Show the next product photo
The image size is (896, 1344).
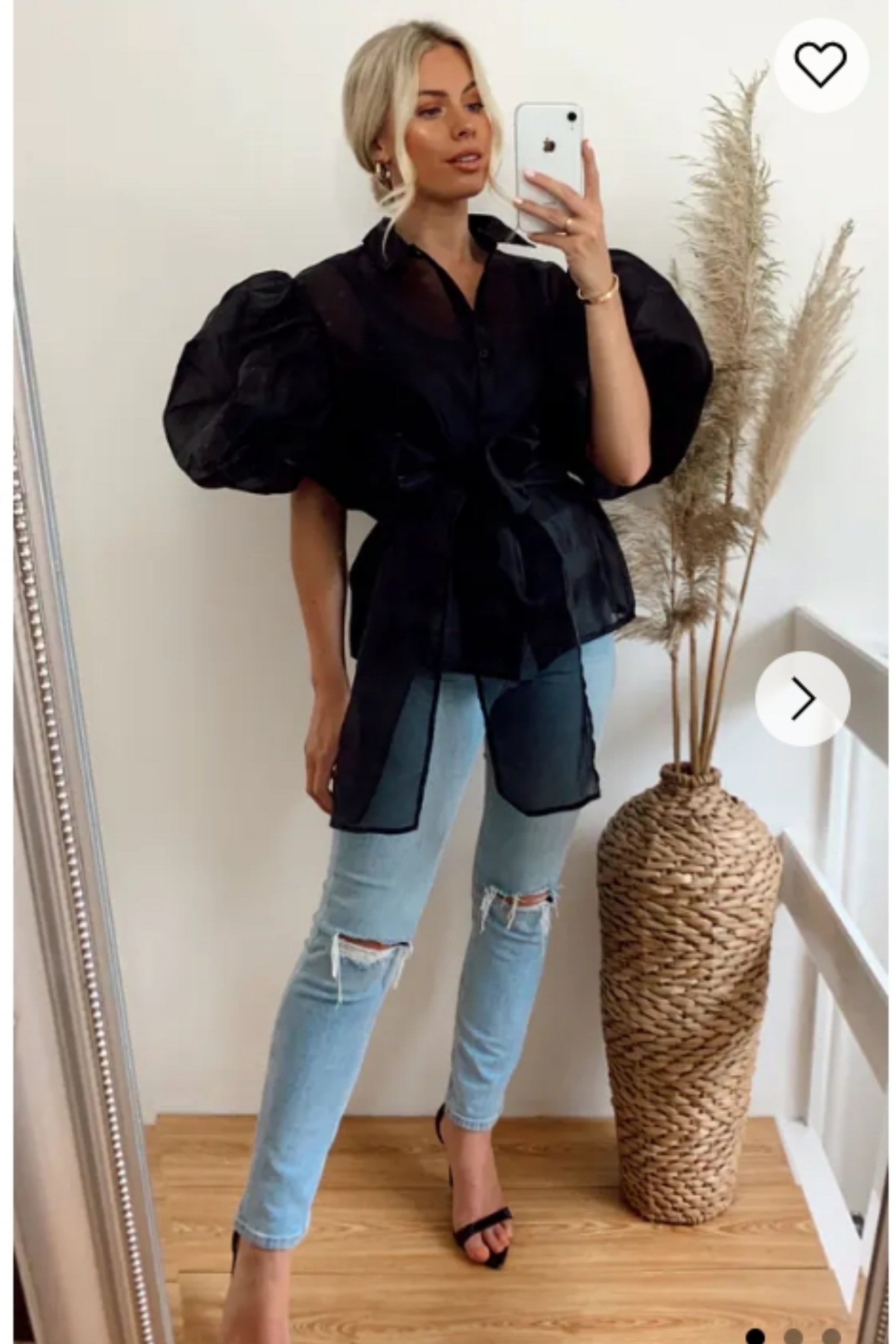tap(802, 698)
